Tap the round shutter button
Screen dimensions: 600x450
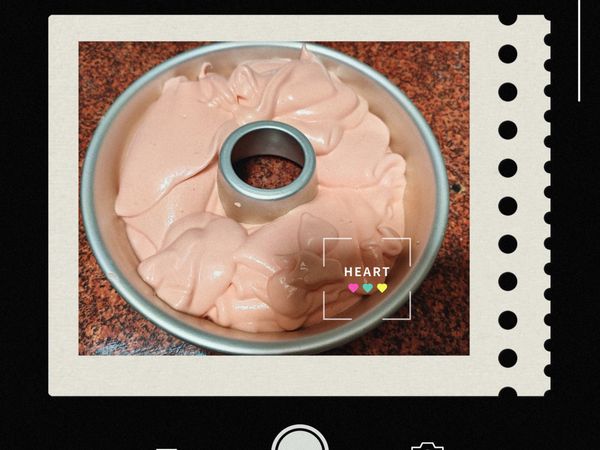(300, 440)
